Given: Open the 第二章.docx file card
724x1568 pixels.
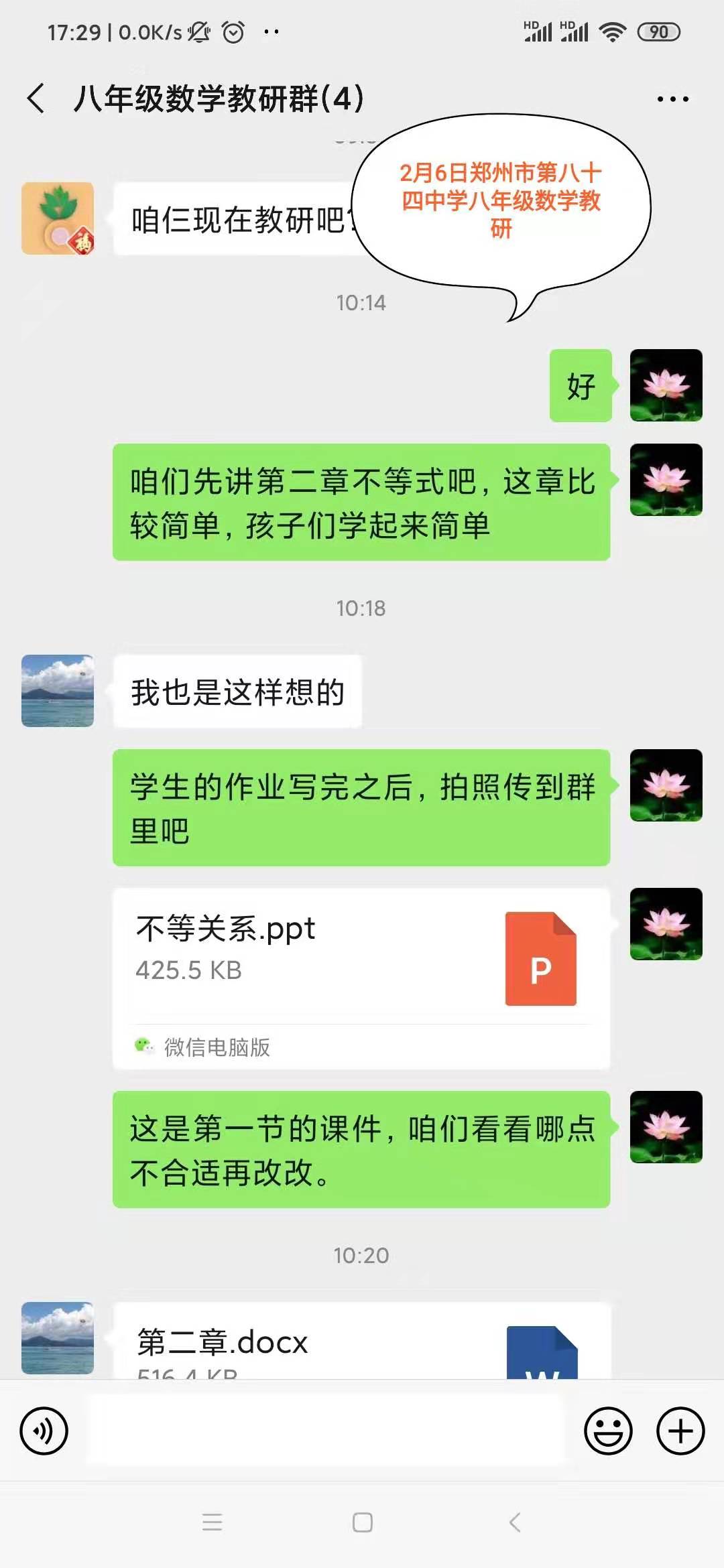Looking at the screenshot, I should tap(362, 1342).
